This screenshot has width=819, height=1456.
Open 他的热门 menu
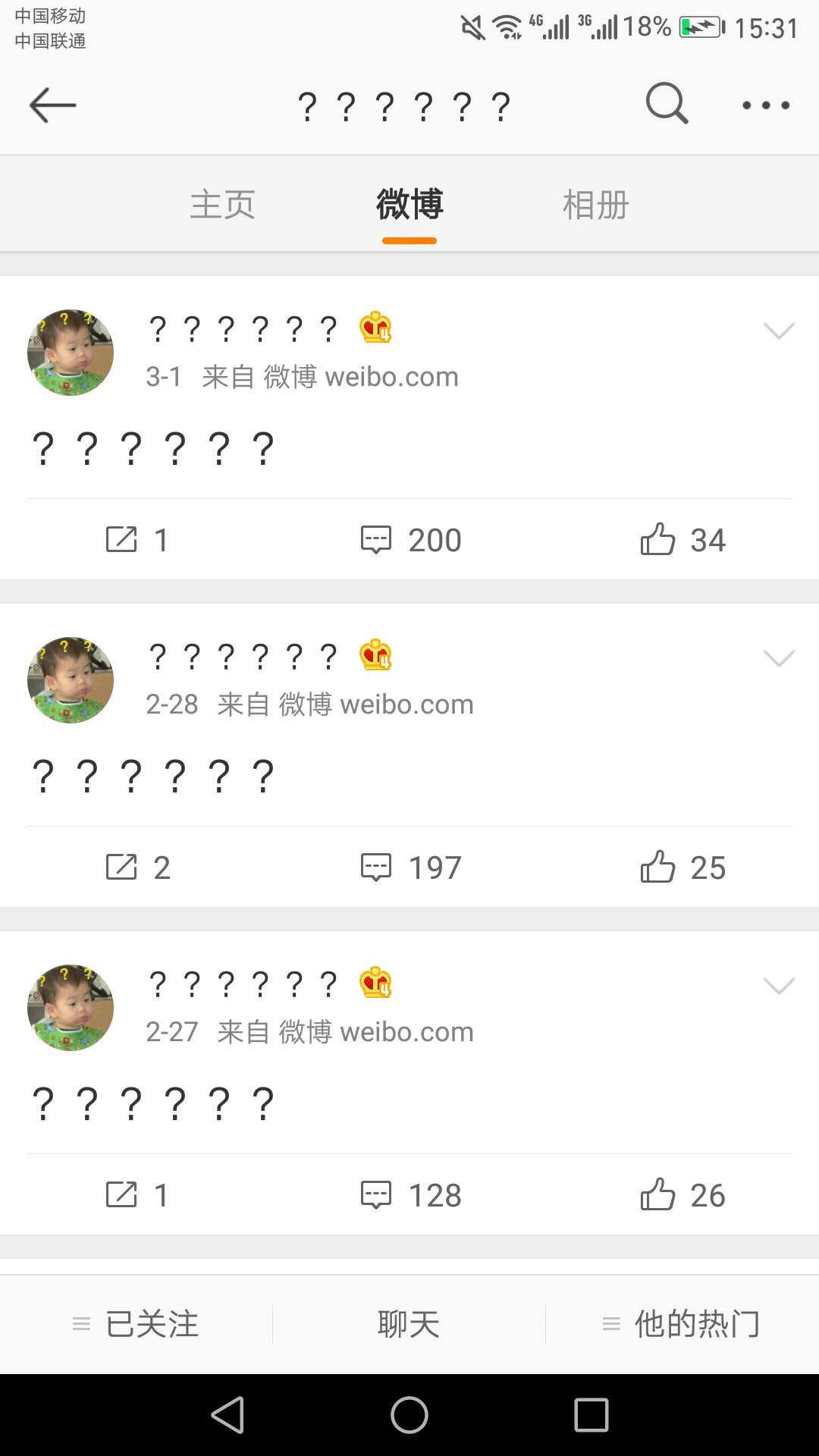pyautogui.click(x=682, y=1324)
